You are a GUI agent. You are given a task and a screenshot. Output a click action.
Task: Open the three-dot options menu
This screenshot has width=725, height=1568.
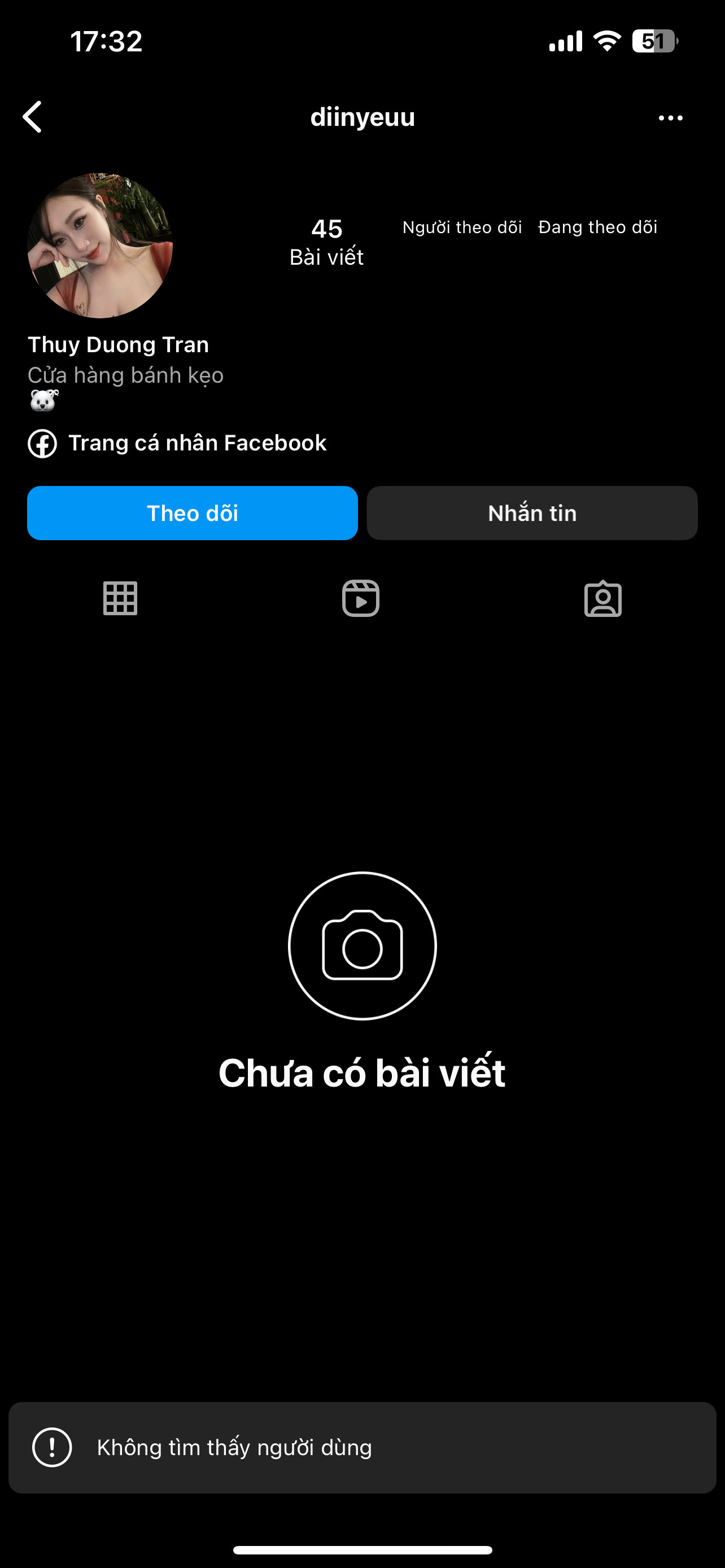pos(670,118)
